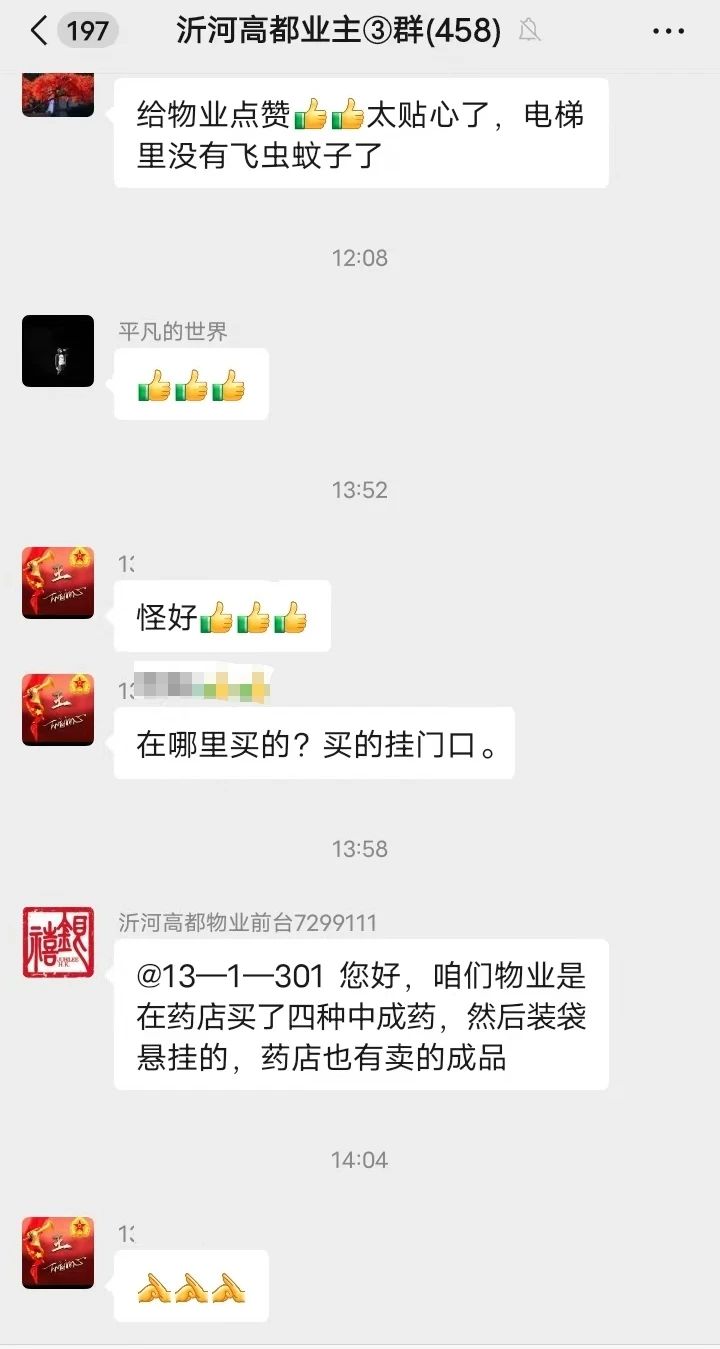Open 平凡的世界's profile avatar

coord(58,351)
